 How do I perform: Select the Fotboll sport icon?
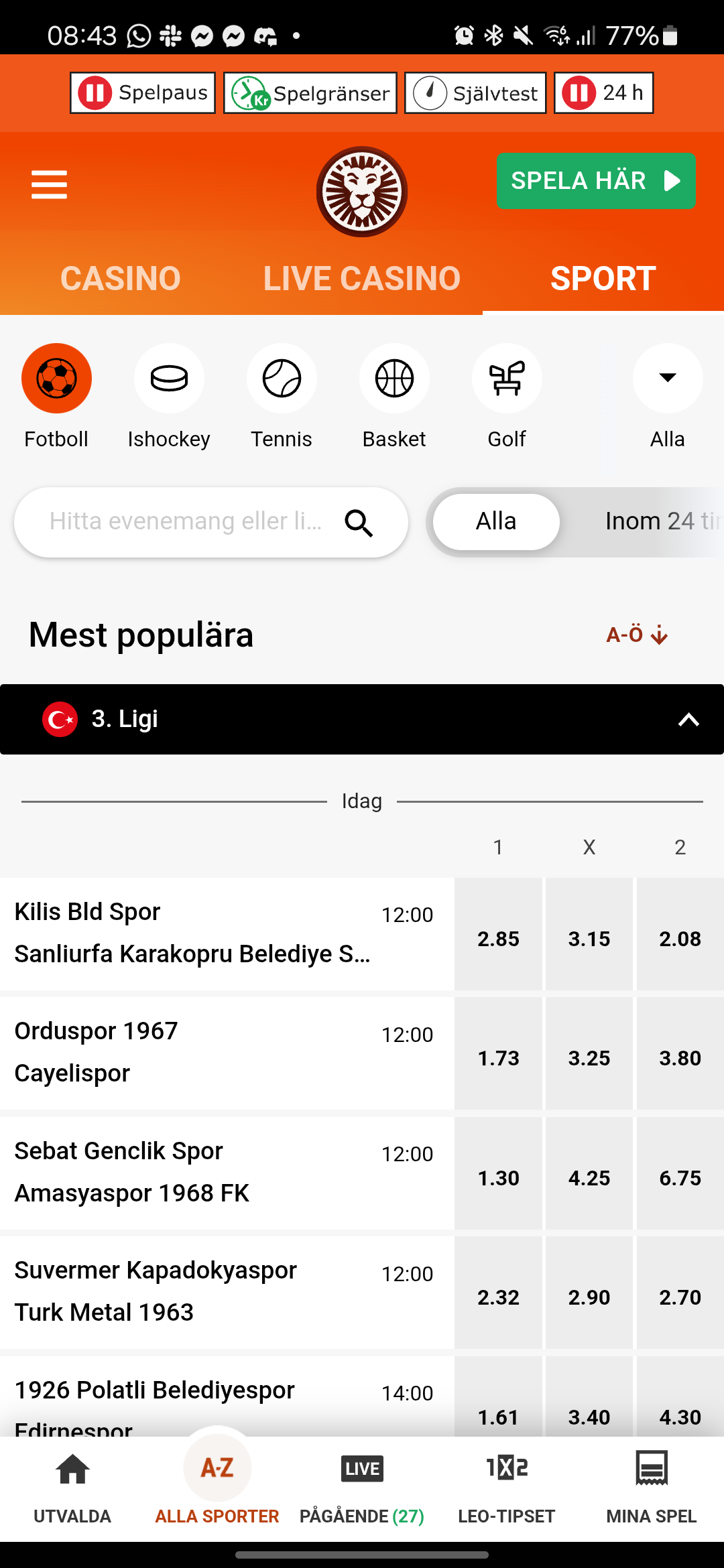click(56, 378)
